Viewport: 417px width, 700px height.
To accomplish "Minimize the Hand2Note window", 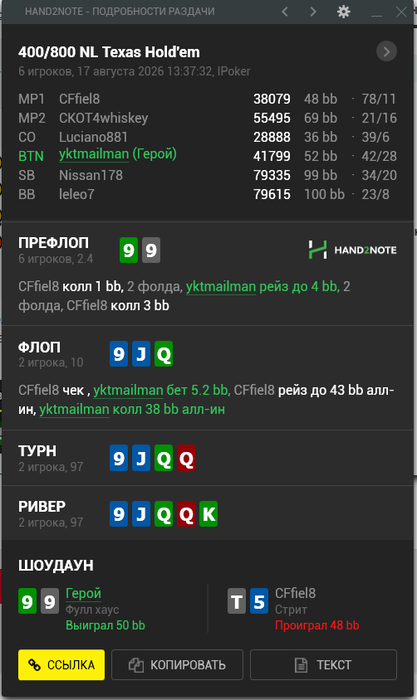I will coord(376,12).
